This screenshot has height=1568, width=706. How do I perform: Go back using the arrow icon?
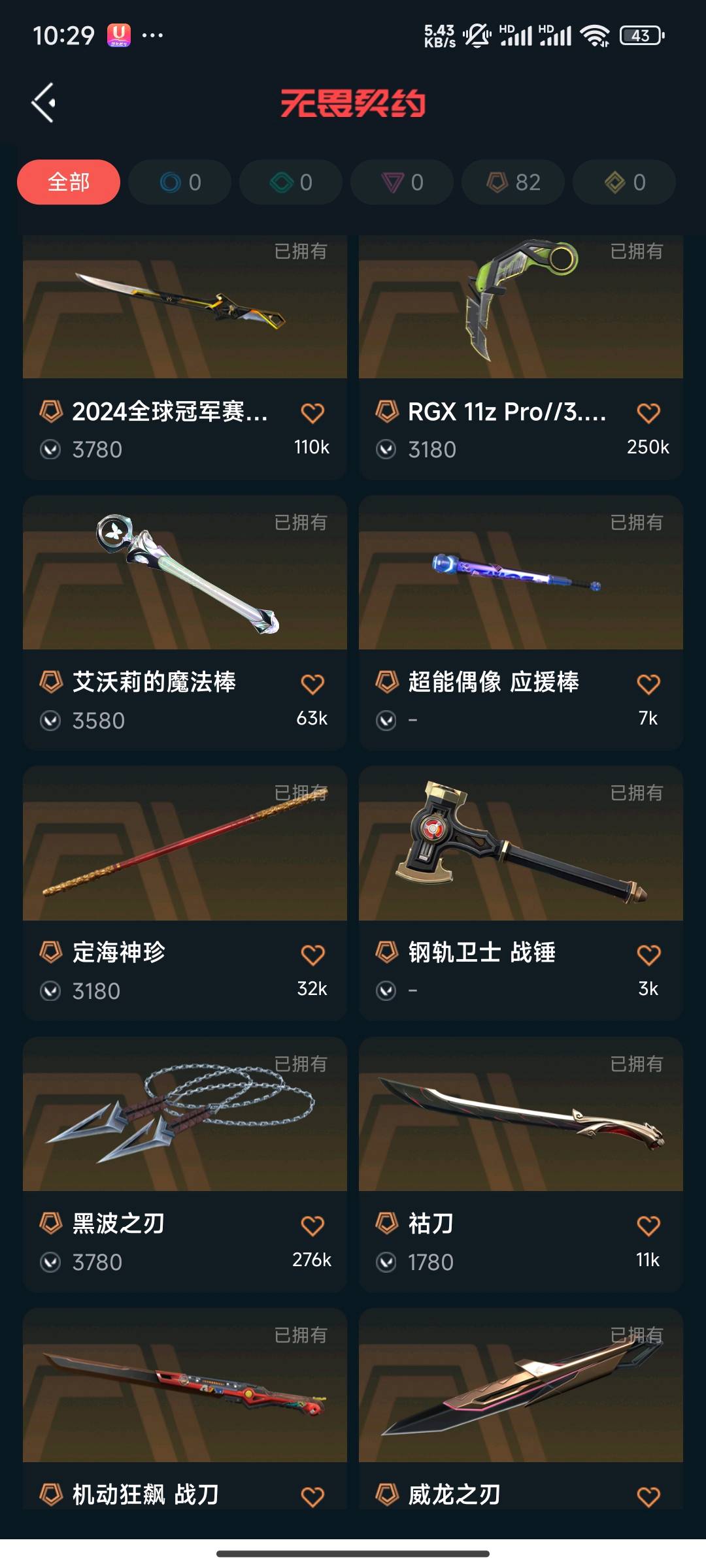[x=43, y=103]
